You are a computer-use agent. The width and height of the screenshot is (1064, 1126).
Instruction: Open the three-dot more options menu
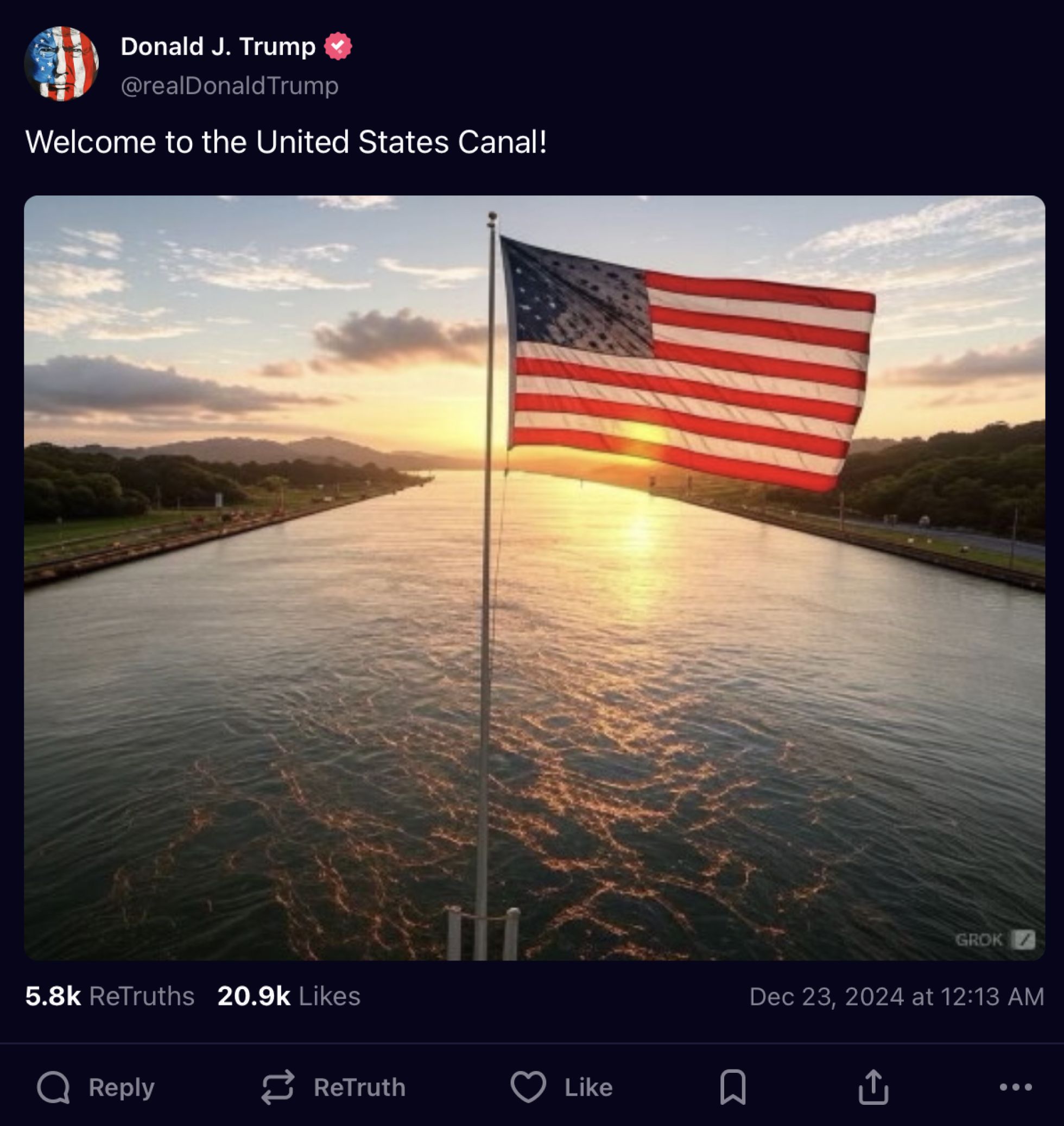1015,1087
